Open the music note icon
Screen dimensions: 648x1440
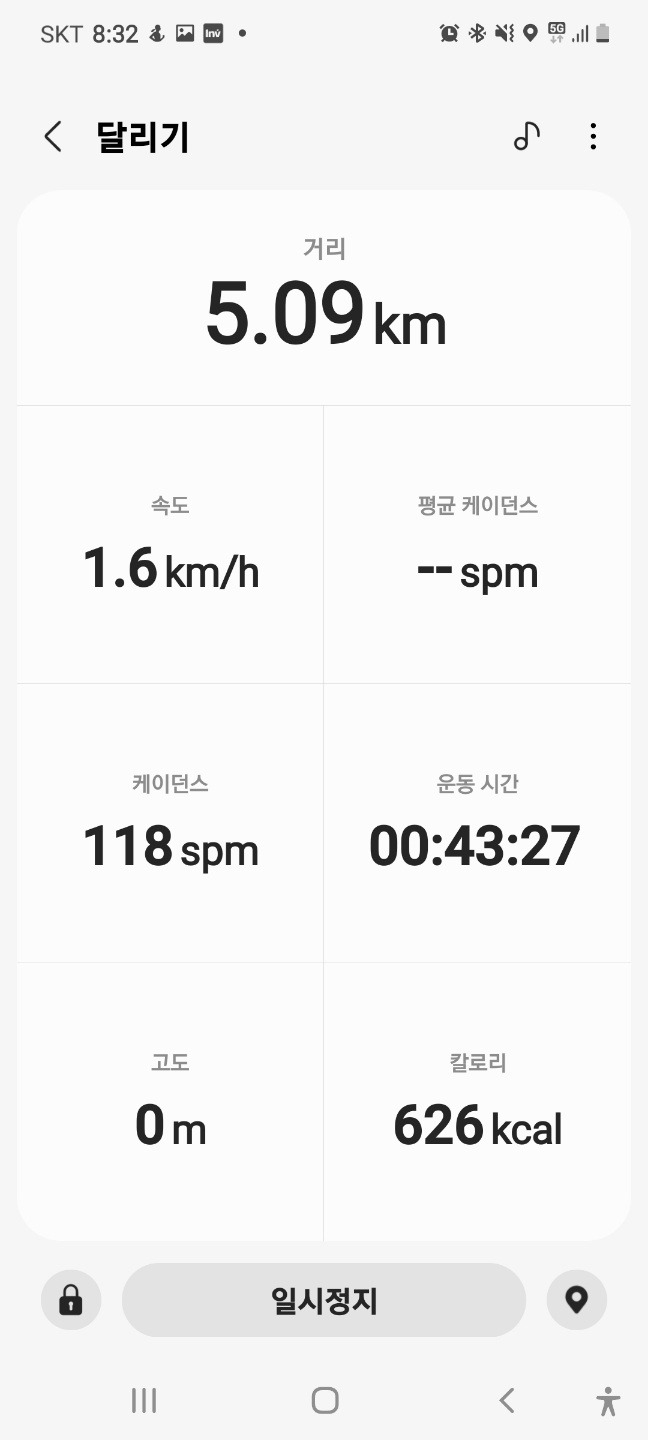click(x=527, y=137)
